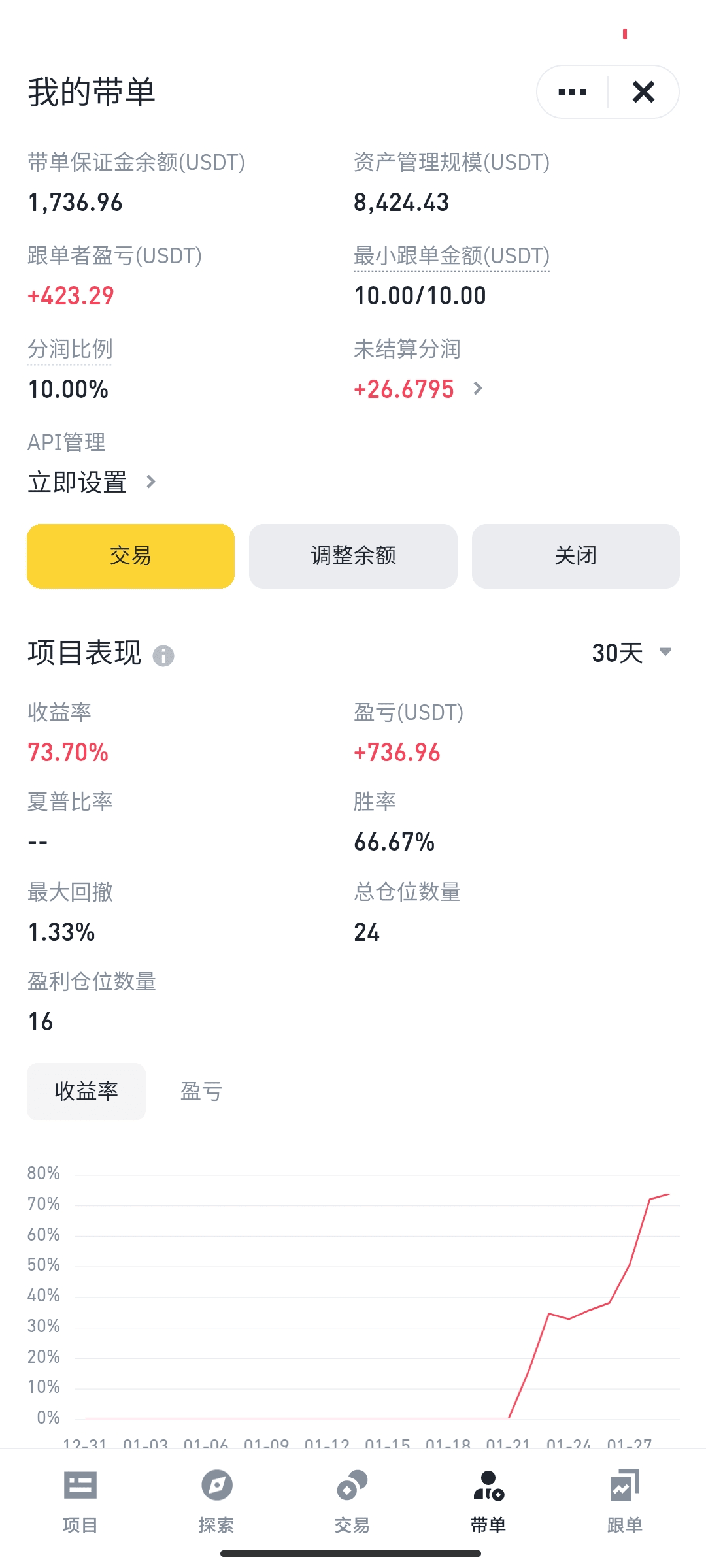Switch chart to 盈亏 tab

point(201,1092)
